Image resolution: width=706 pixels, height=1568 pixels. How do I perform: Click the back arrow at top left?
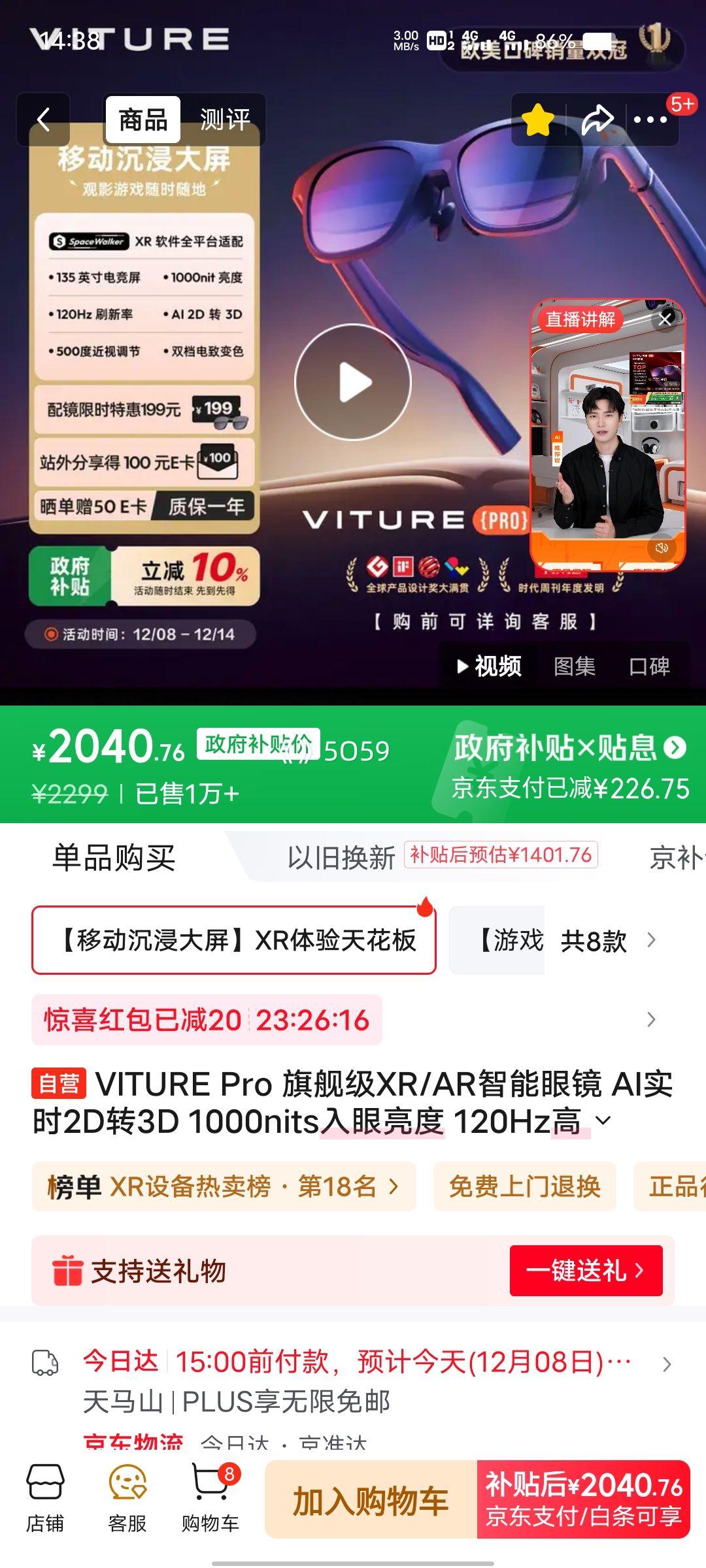coord(43,119)
